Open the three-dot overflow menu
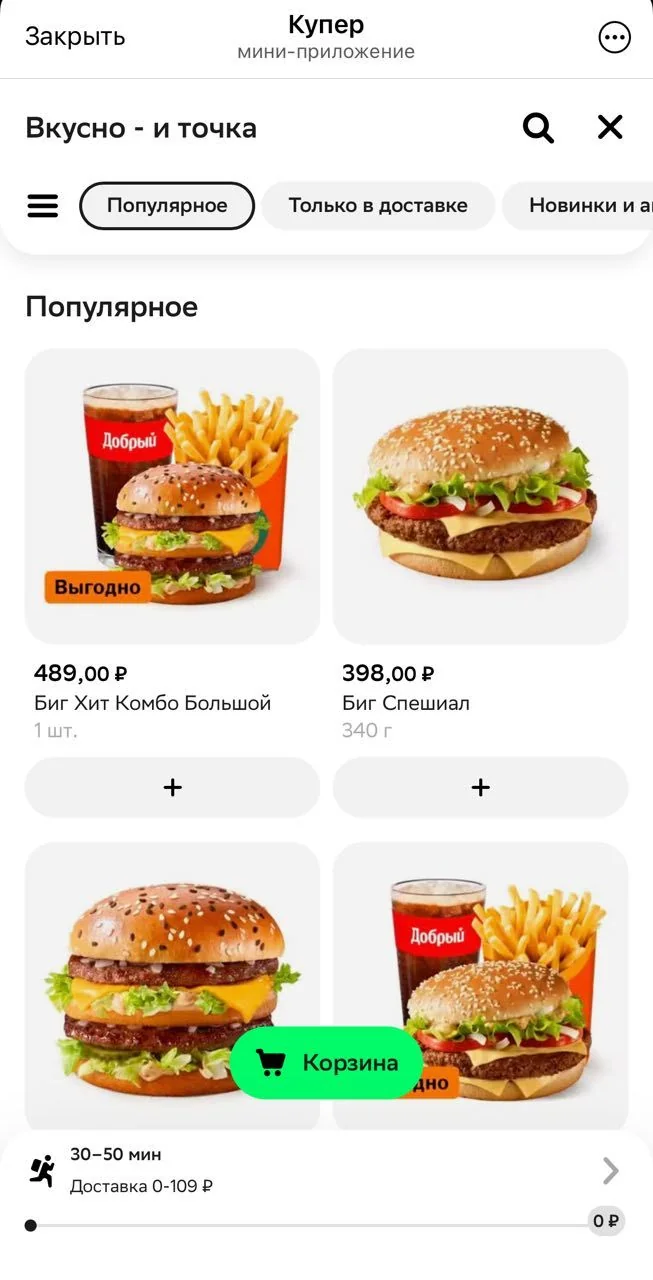 click(614, 38)
